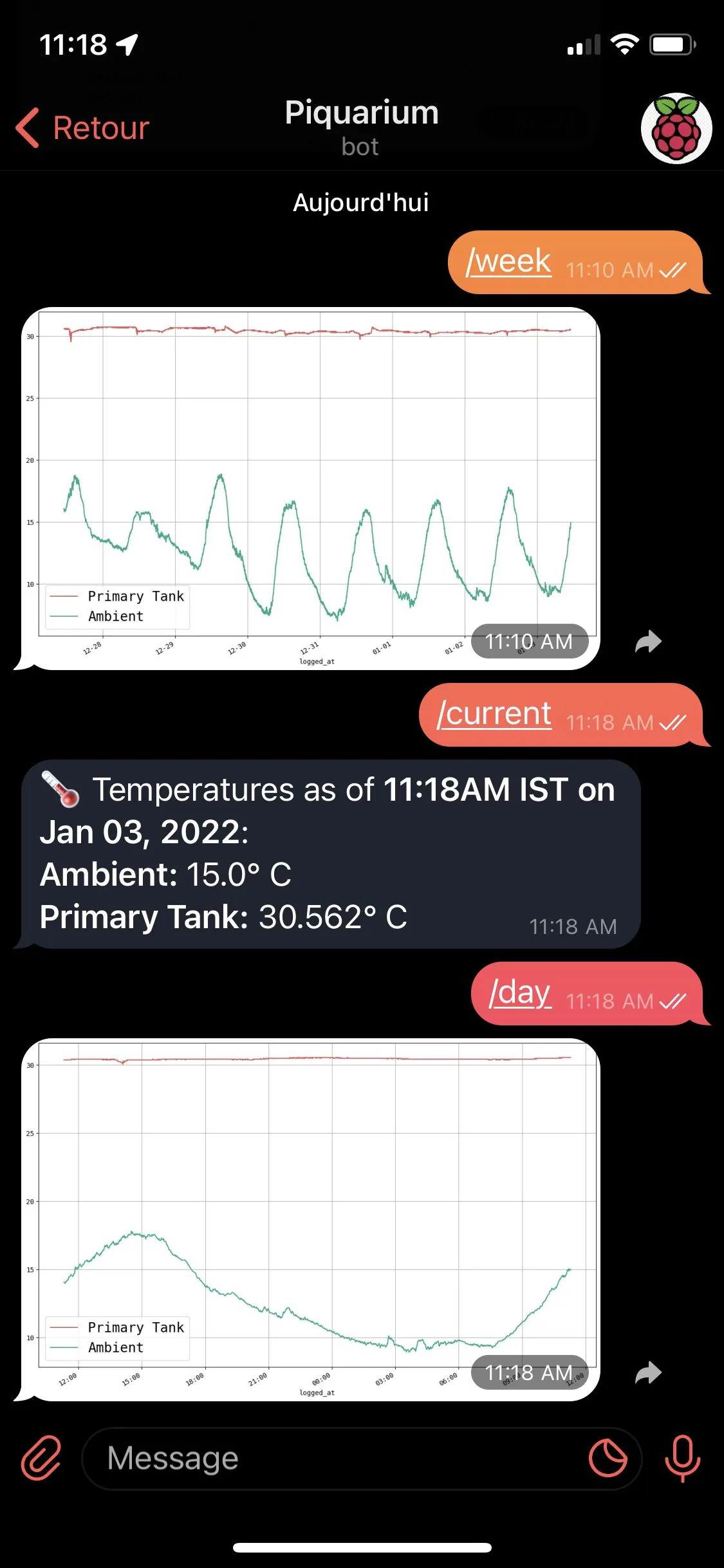724x1568 pixels.
Task: Tap the 11:18 AM timestamp on daily chart
Action: point(528,1373)
